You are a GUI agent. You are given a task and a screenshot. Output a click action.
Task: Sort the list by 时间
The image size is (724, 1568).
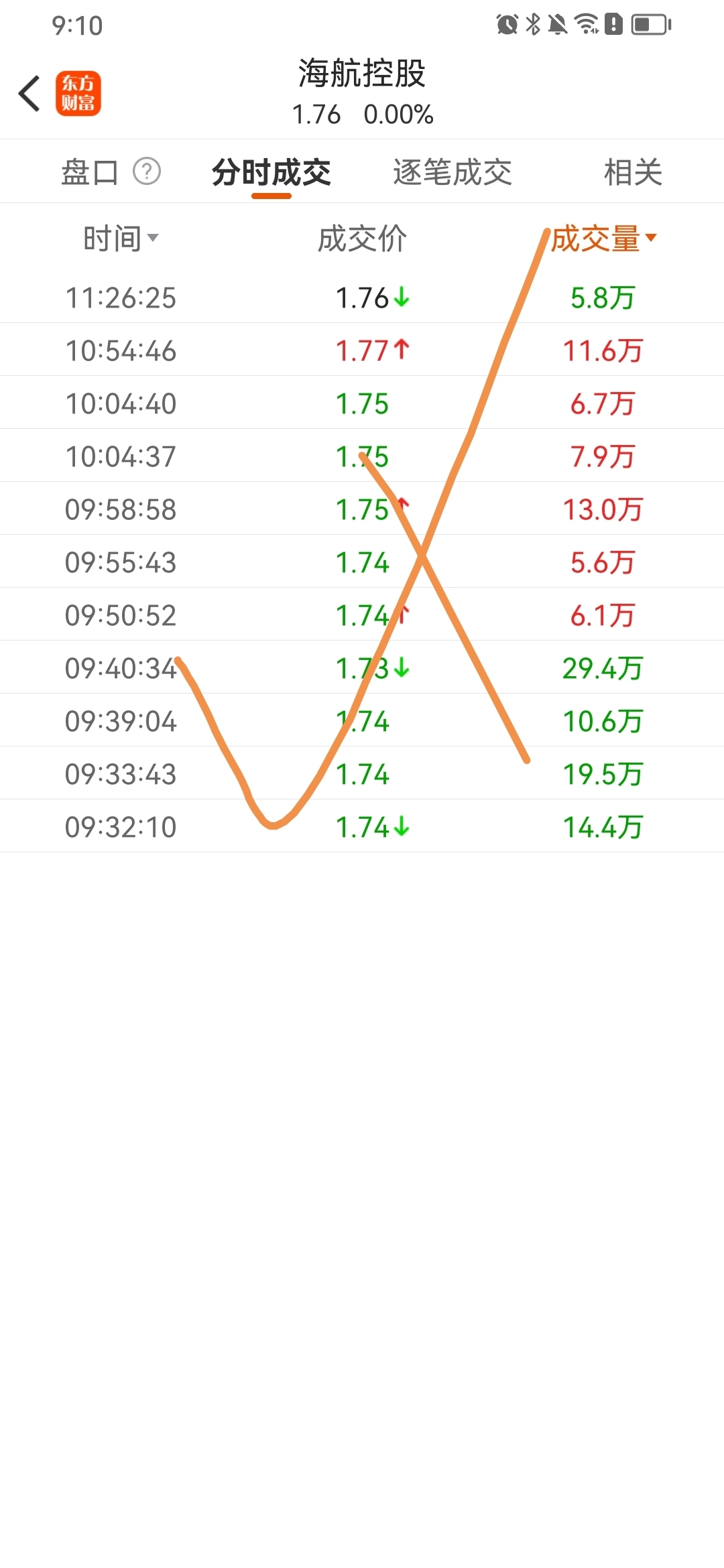pyautogui.click(x=121, y=239)
